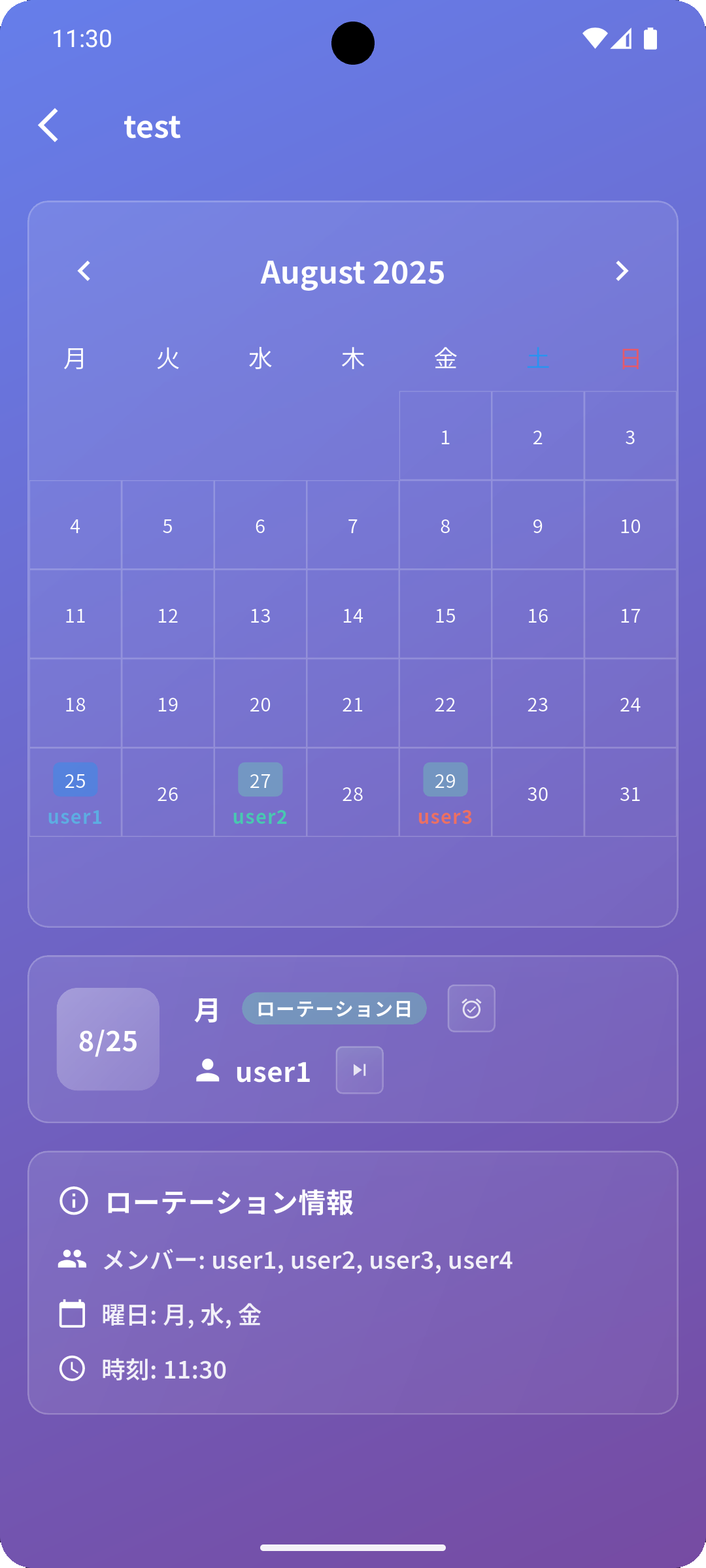Tap the alarm clock icon next to ローテーション日

(x=471, y=1009)
